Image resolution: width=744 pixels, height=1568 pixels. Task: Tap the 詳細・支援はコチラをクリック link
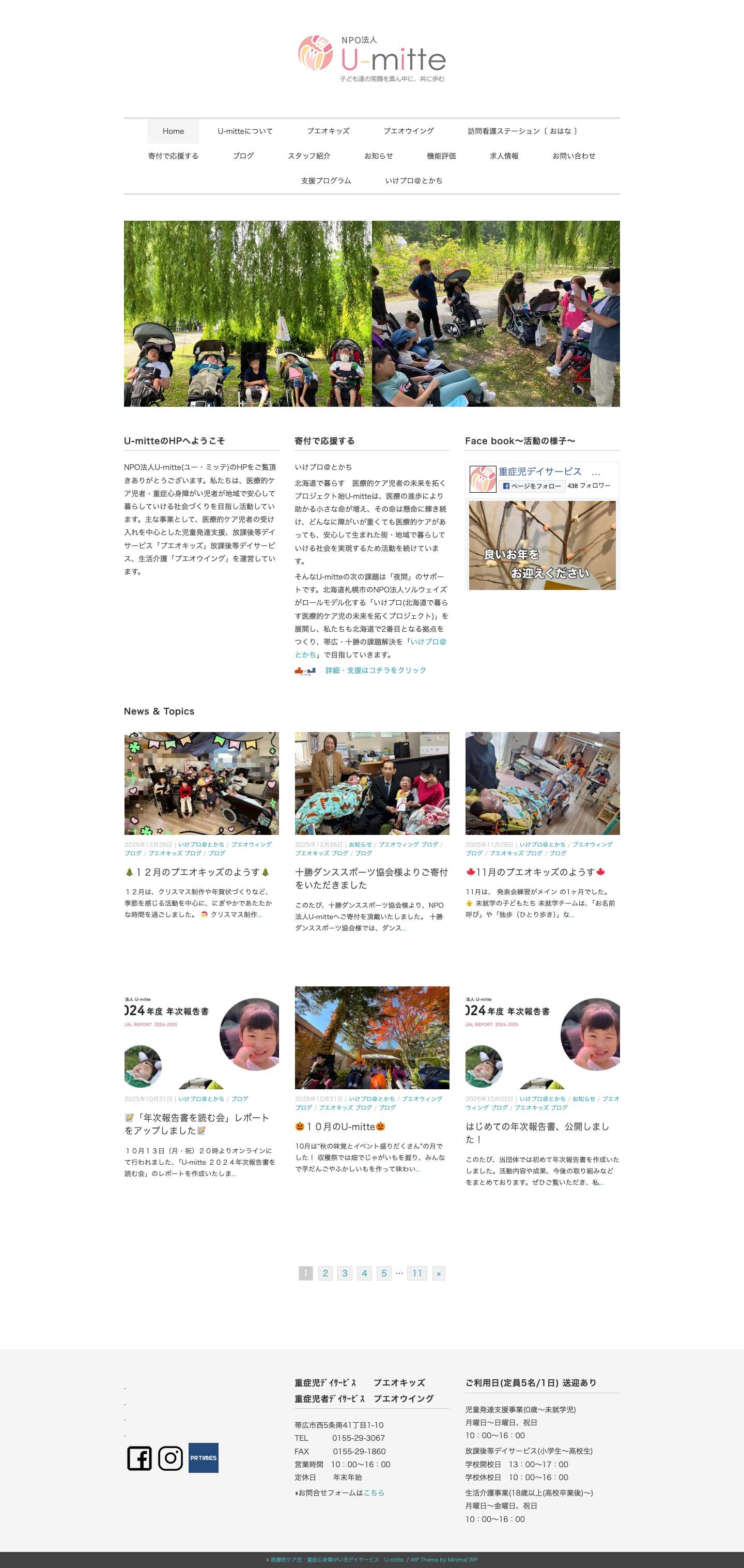click(x=375, y=670)
